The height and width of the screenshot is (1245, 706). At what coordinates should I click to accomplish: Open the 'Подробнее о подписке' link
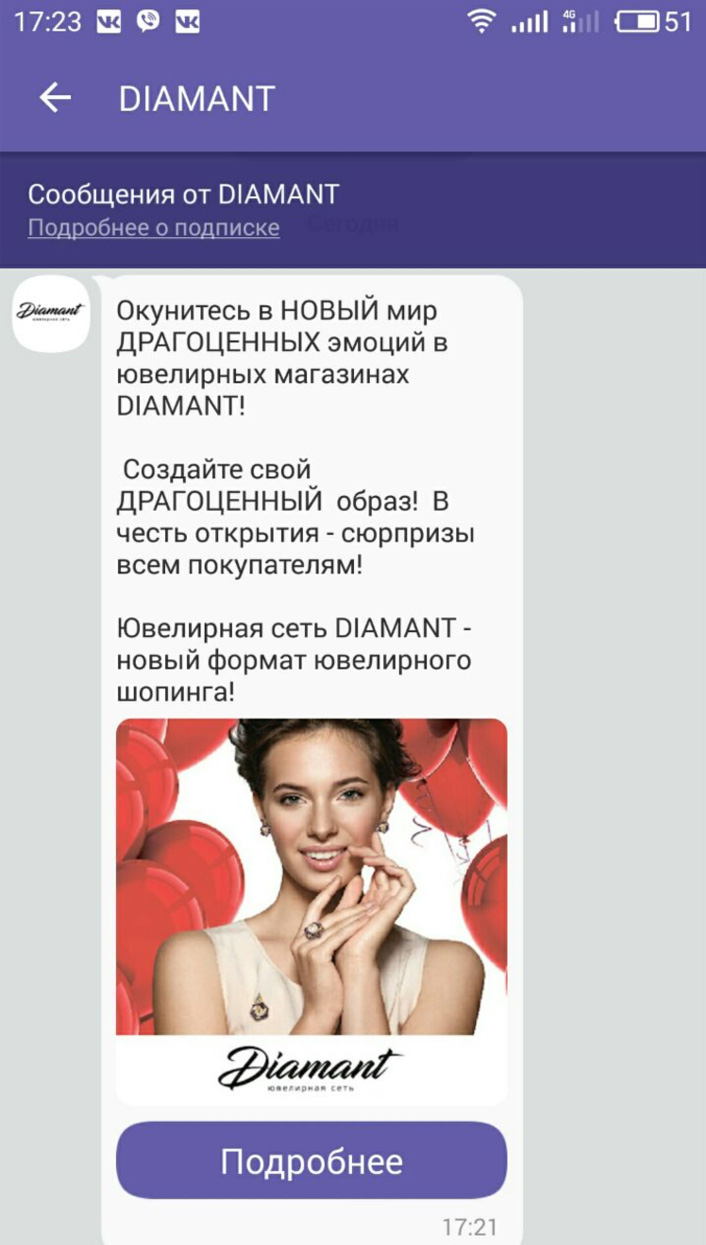[x=153, y=227]
